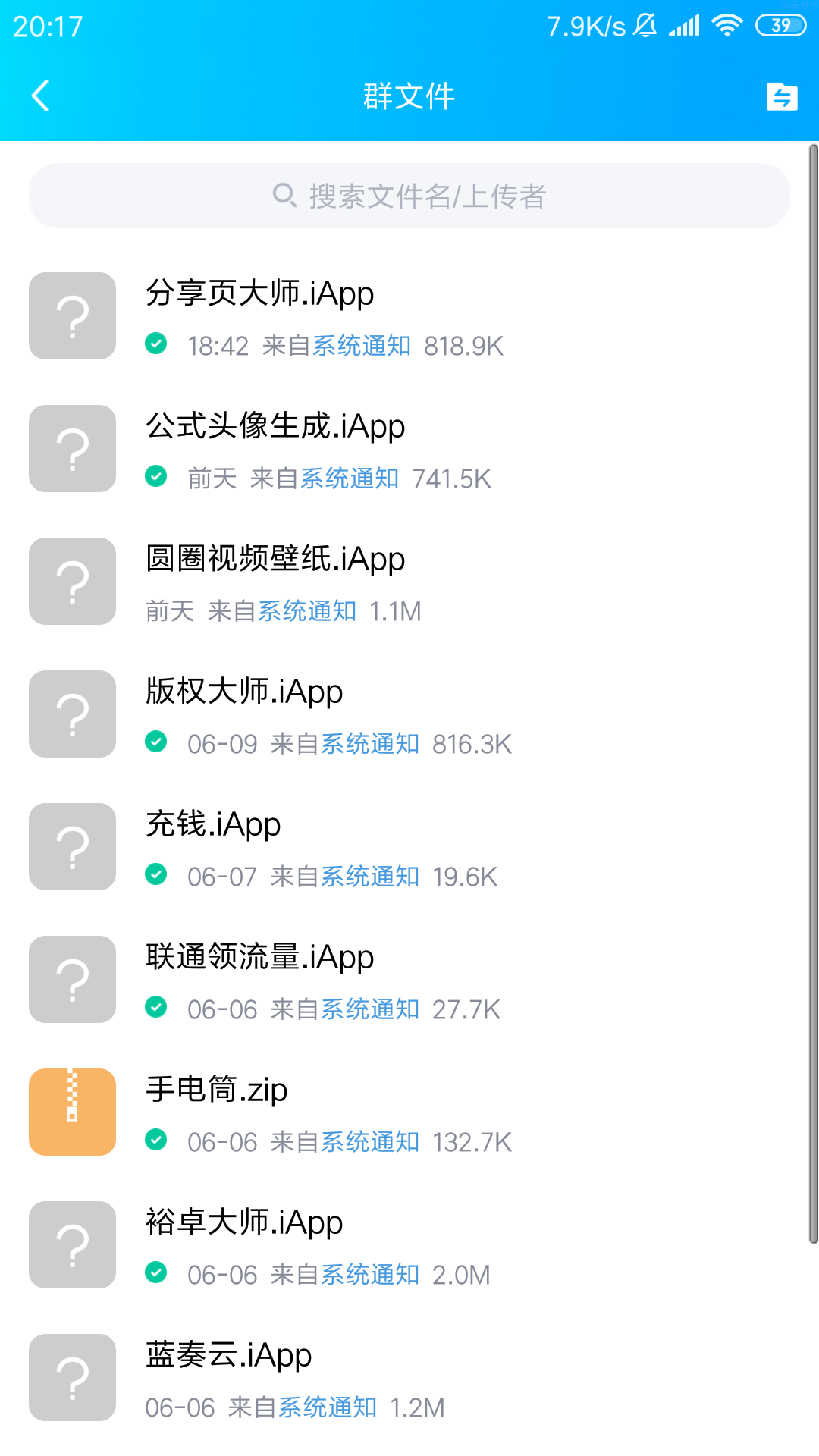Select the file 联通领流量.iApp
Image resolution: width=819 pixels, height=1456 pixels.
pyautogui.click(x=409, y=980)
